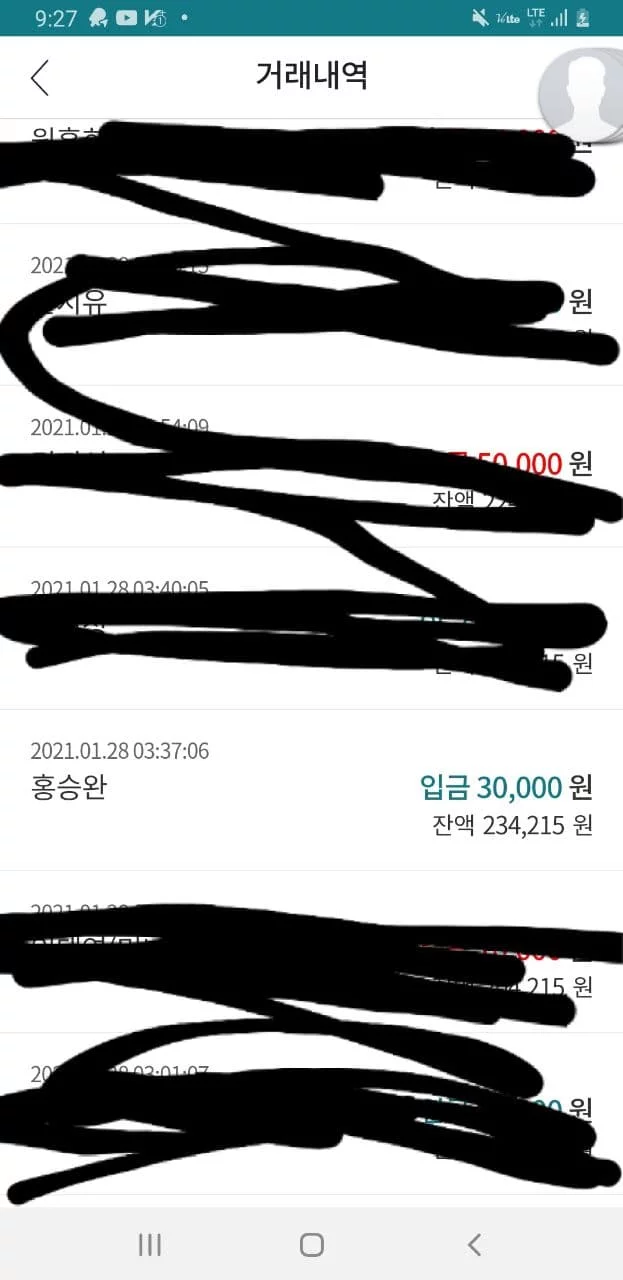Open the recent apps view
Image resolution: width=623 pixels, height=1280 pixels.
tap(150, 1244)
